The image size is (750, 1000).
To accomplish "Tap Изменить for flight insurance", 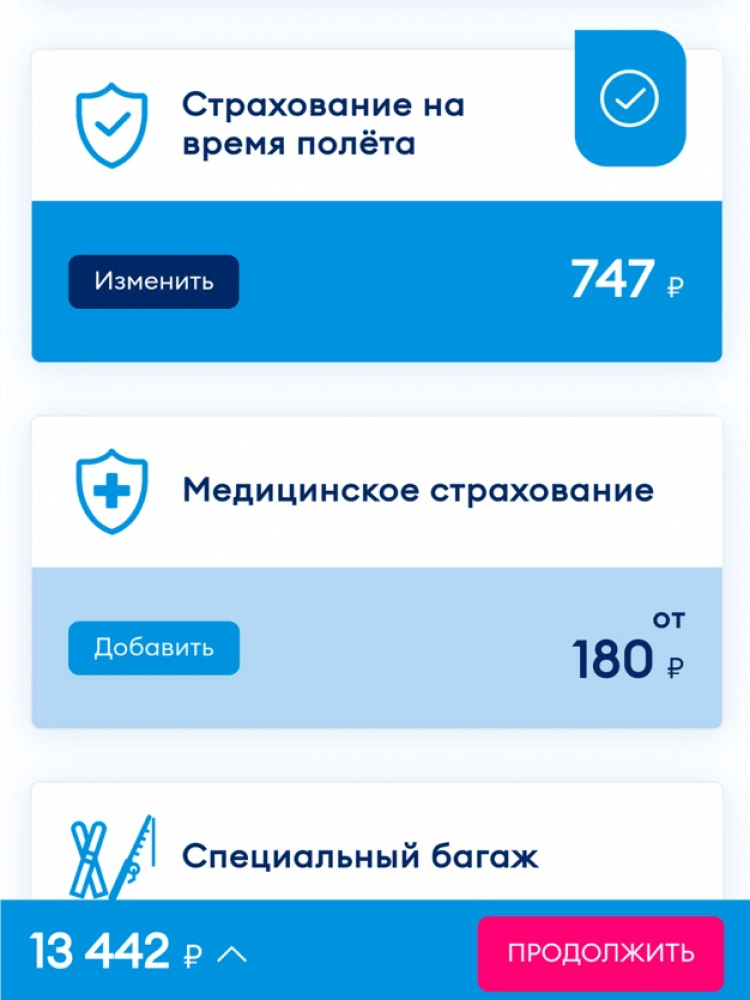I will 153,281.
